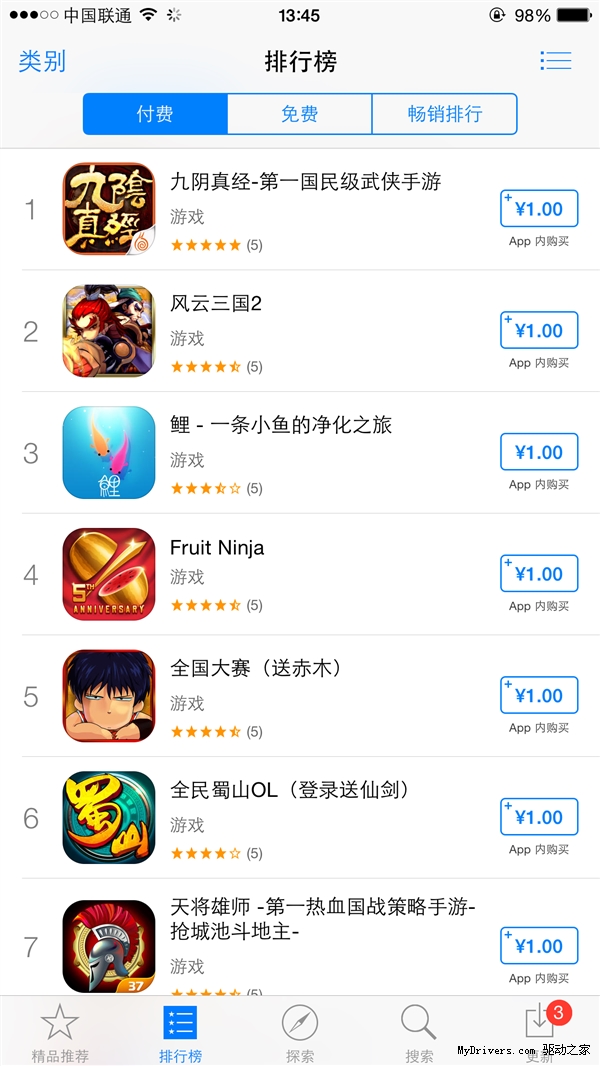This screenshot has height=1066, width=600.
Task: Switch to the 探索 explore tab
Action: point(300,1033)
